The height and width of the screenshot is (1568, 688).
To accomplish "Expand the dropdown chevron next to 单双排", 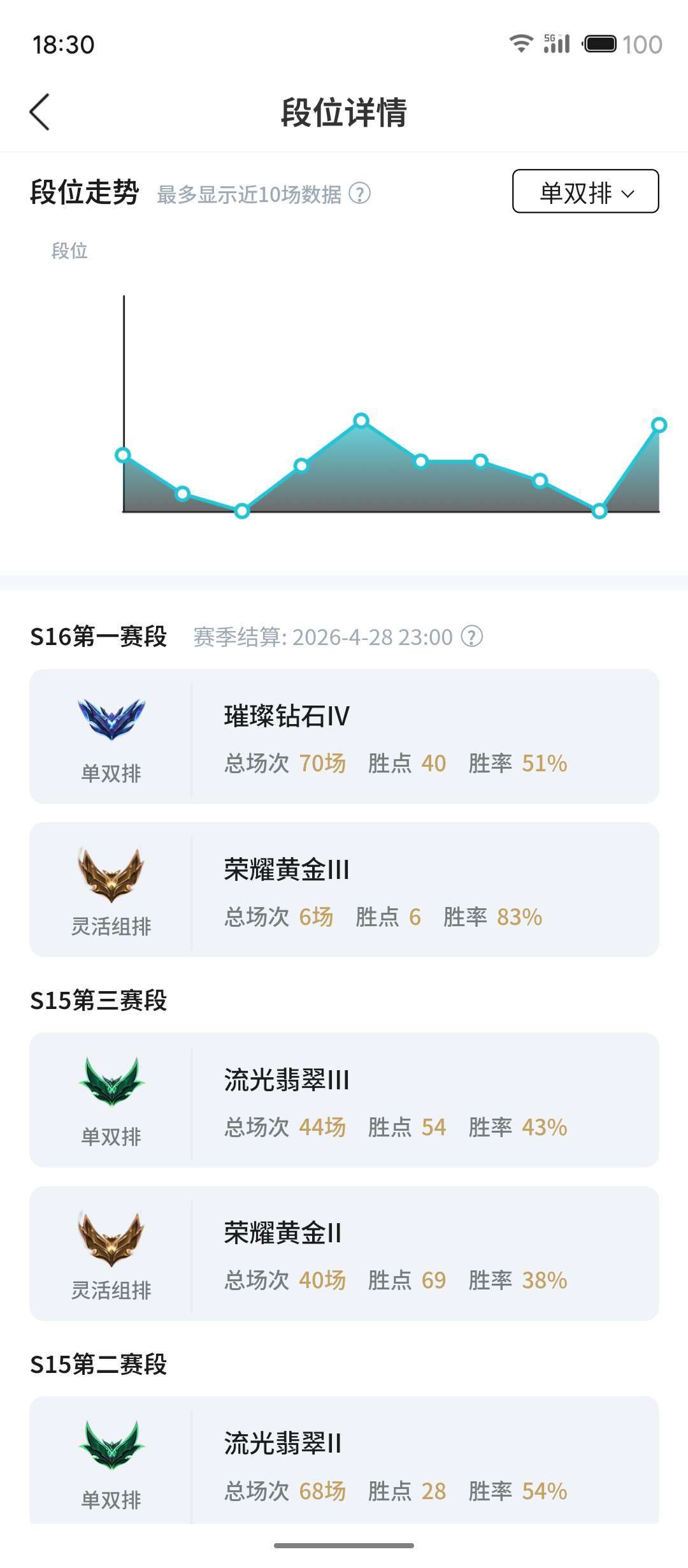I will [628, 193].
